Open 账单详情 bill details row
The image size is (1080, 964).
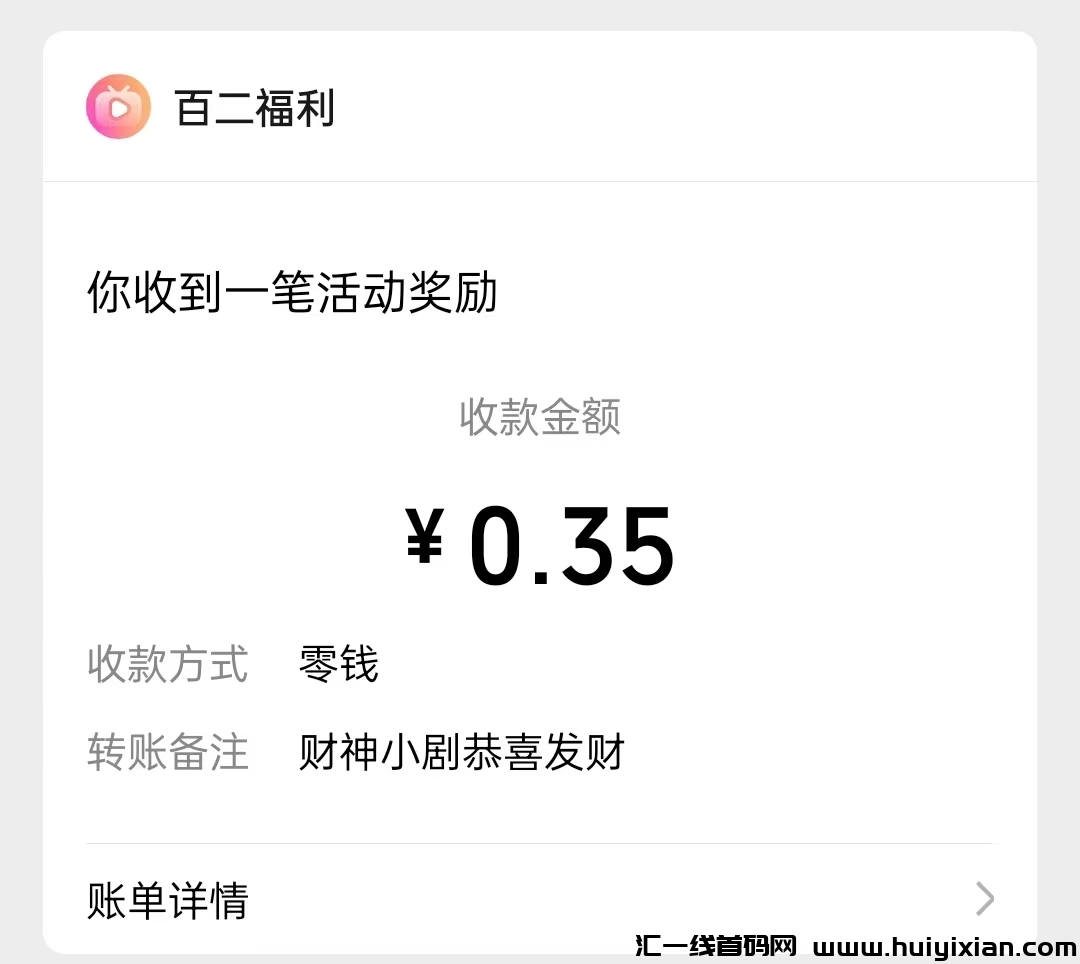click(540, 900)
